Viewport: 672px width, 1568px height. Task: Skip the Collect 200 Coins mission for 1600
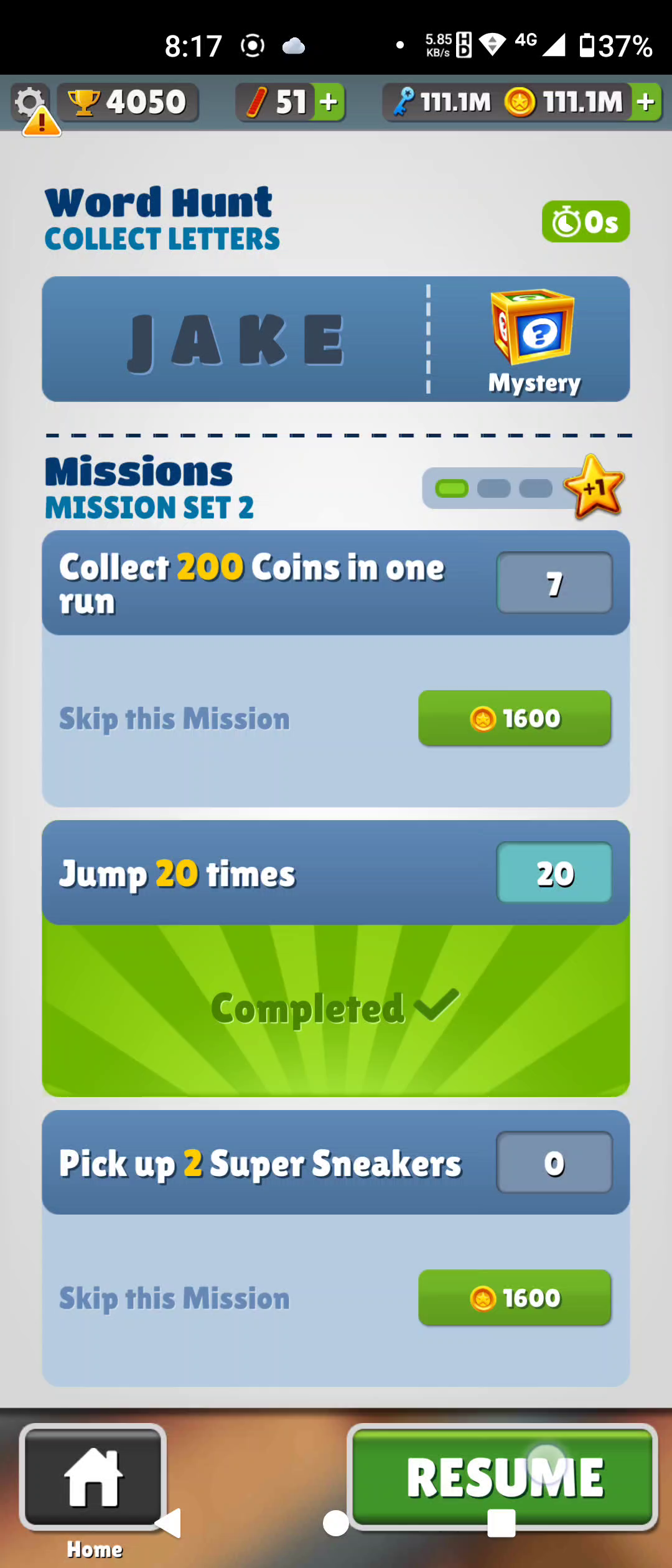[x=514, y=718]
